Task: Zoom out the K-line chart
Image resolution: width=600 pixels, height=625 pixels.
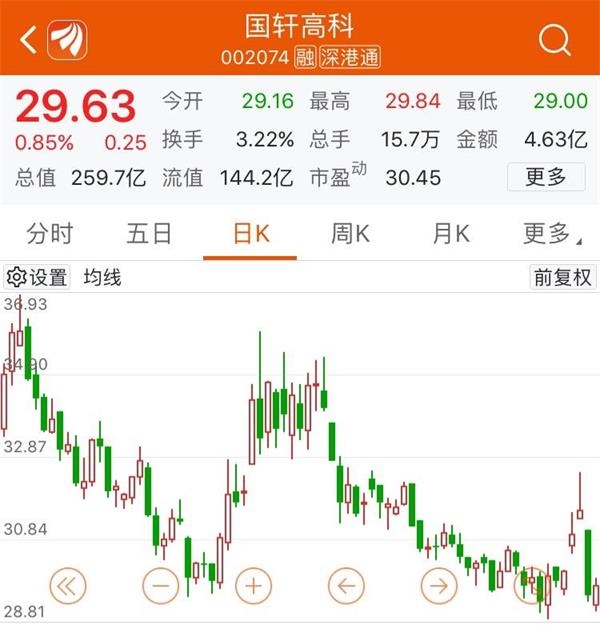Action: tap(161, 585)
